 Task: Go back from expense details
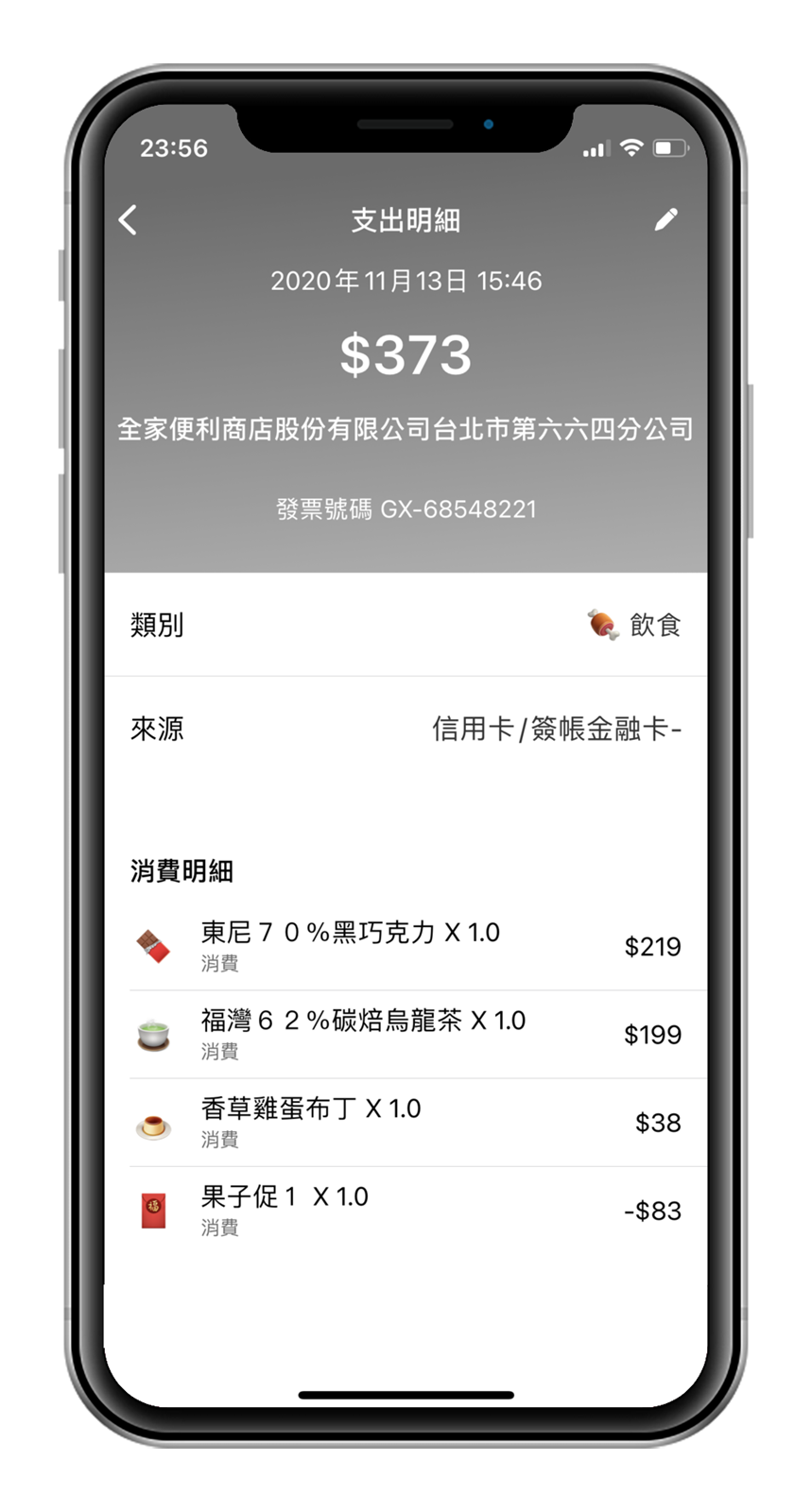[x=129, y=220]
